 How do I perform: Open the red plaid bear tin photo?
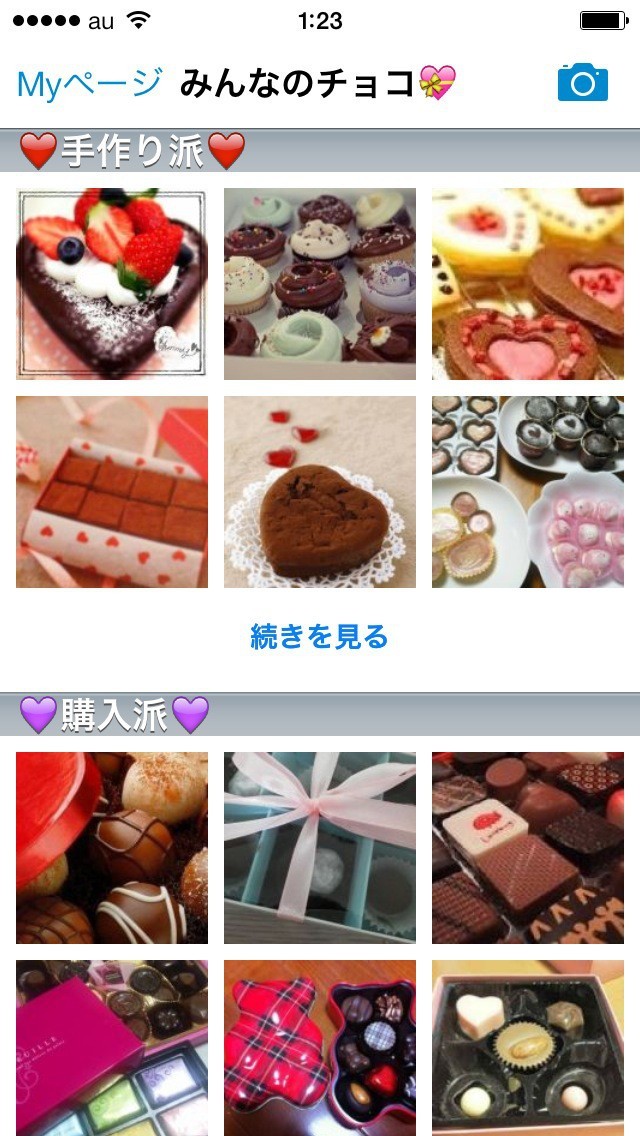coord(320,1048)
